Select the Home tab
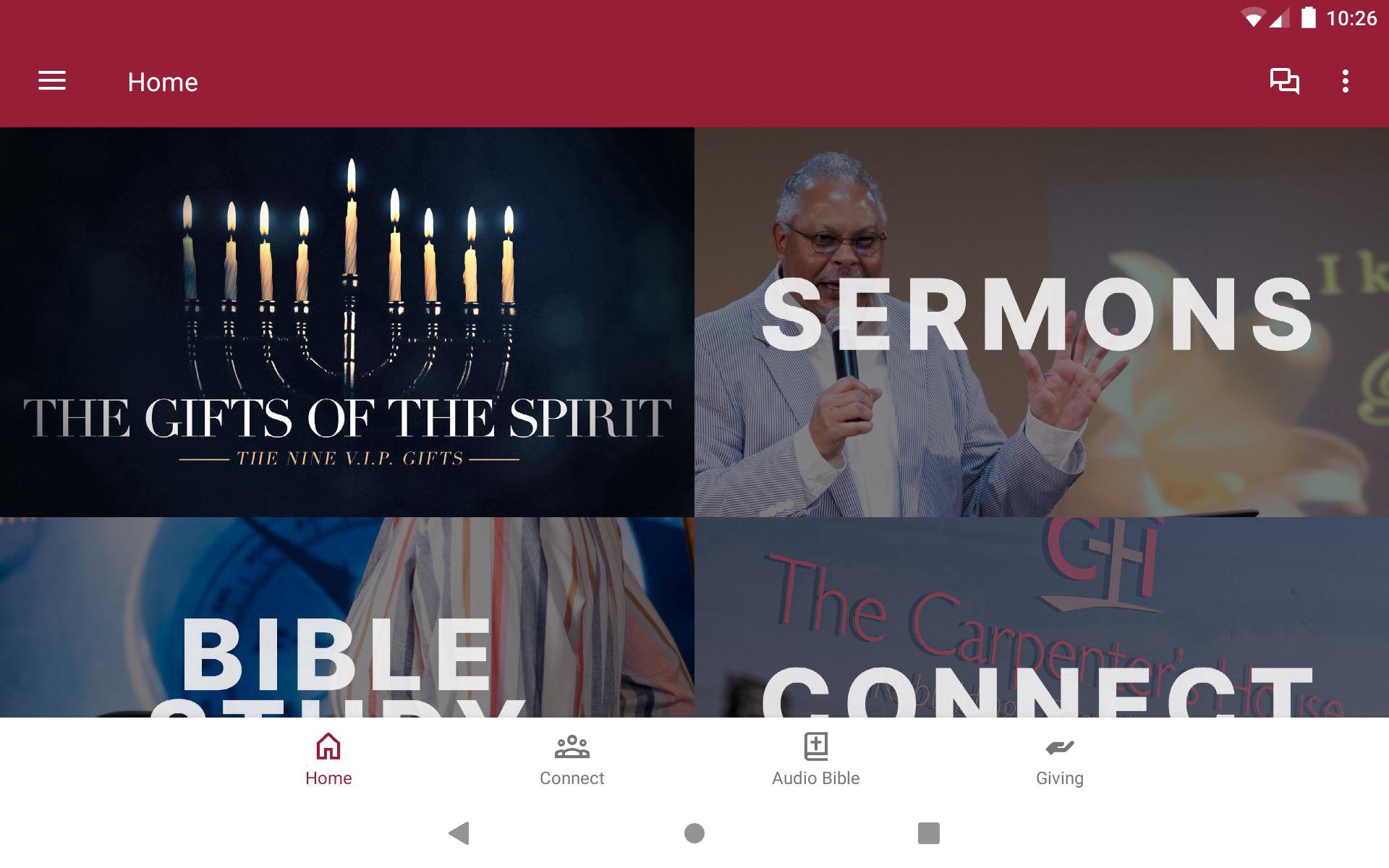The image size is (1389, 868). tap(328, 759)
